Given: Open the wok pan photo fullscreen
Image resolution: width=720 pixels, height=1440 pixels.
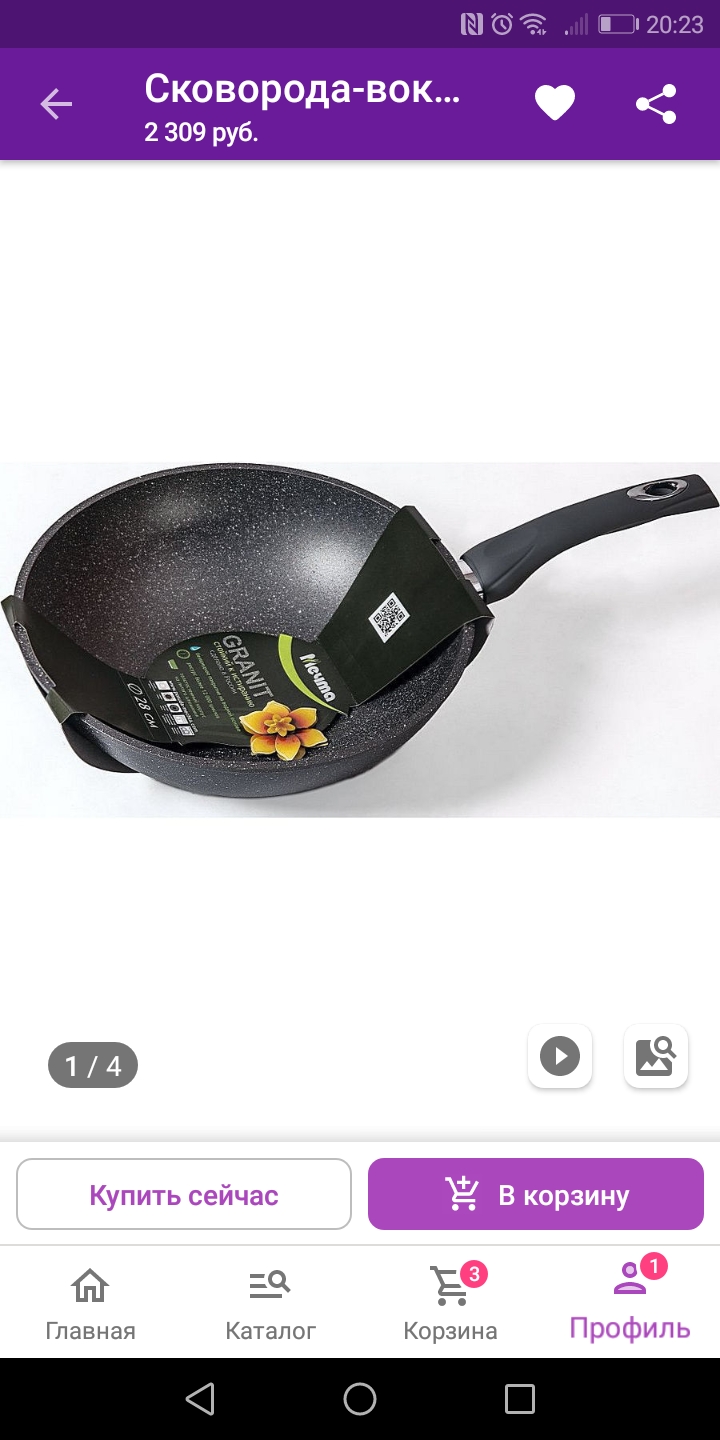Looking at the screenshot, I should tap(360, 640).
